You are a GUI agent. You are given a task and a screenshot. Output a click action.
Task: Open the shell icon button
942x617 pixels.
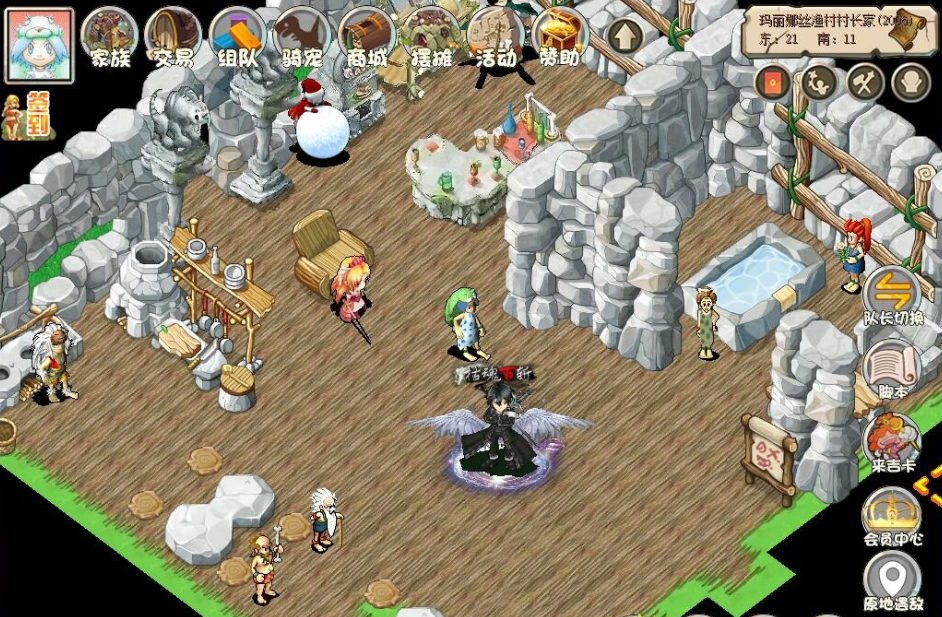910,82
